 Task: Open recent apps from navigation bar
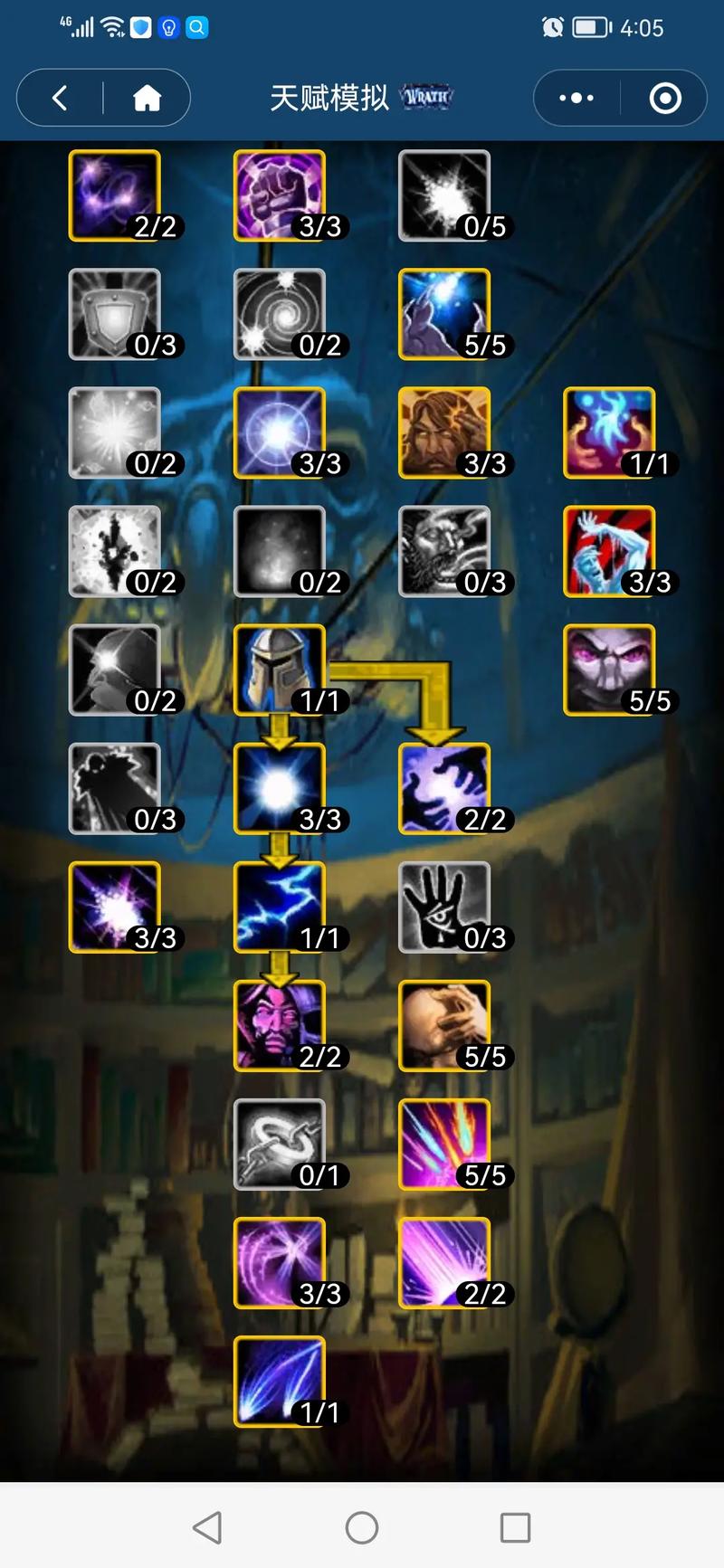point(515,1527)
